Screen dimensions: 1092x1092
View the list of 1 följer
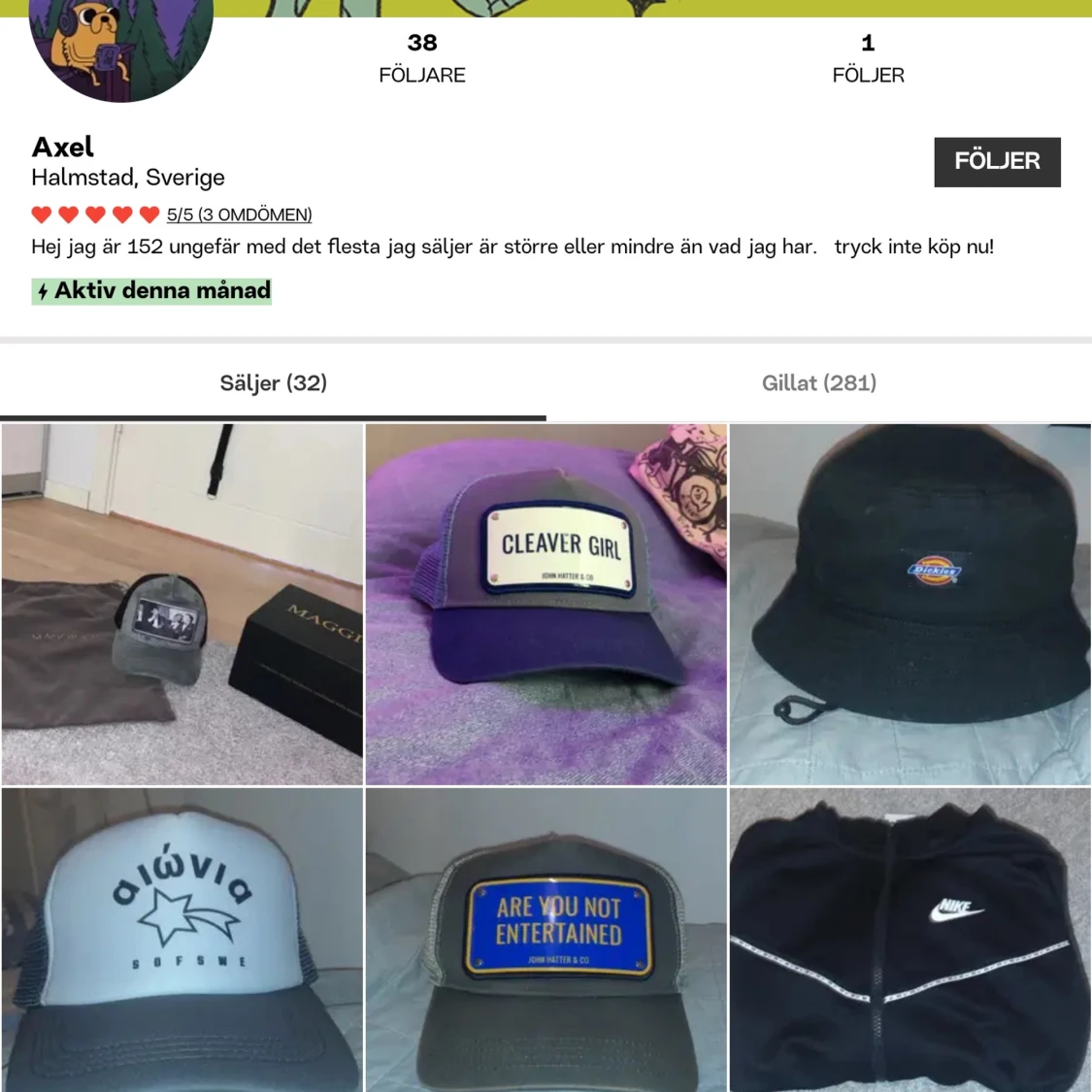pos(868,58)
